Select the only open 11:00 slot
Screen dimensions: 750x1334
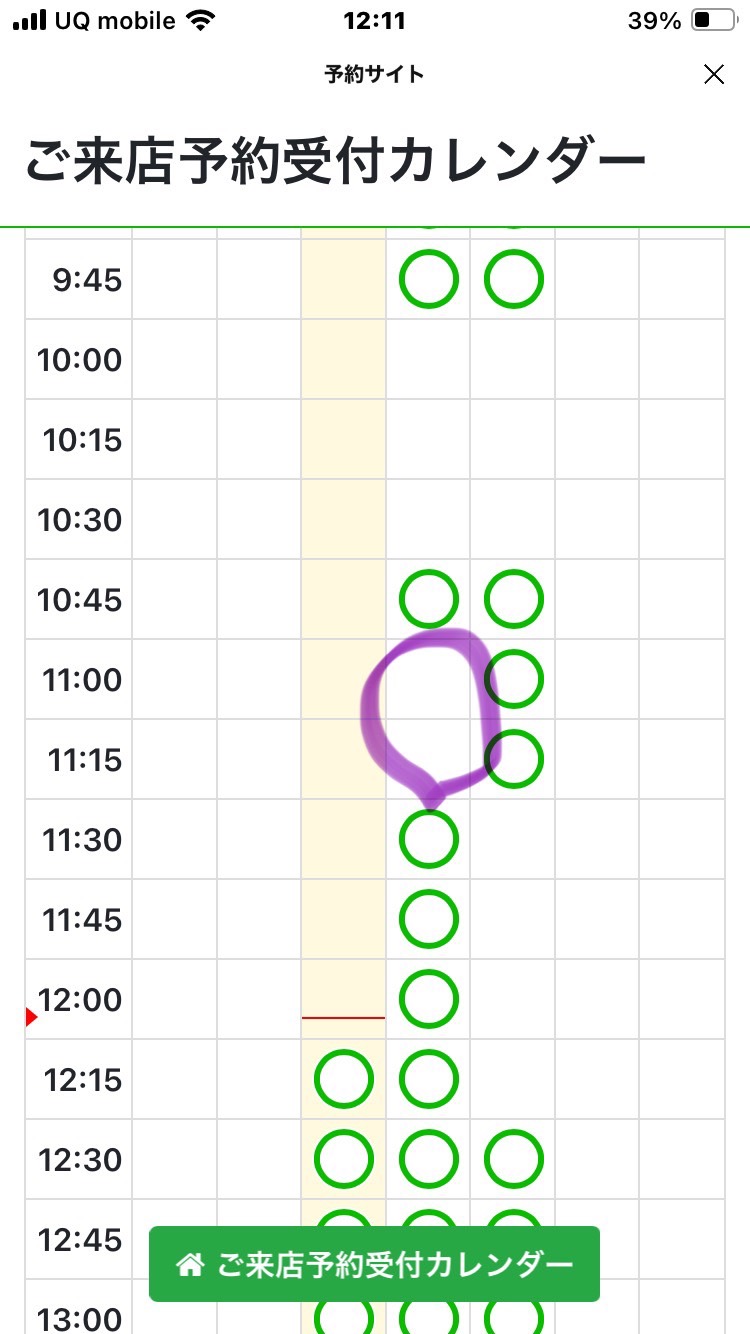(x=514, y=679)
